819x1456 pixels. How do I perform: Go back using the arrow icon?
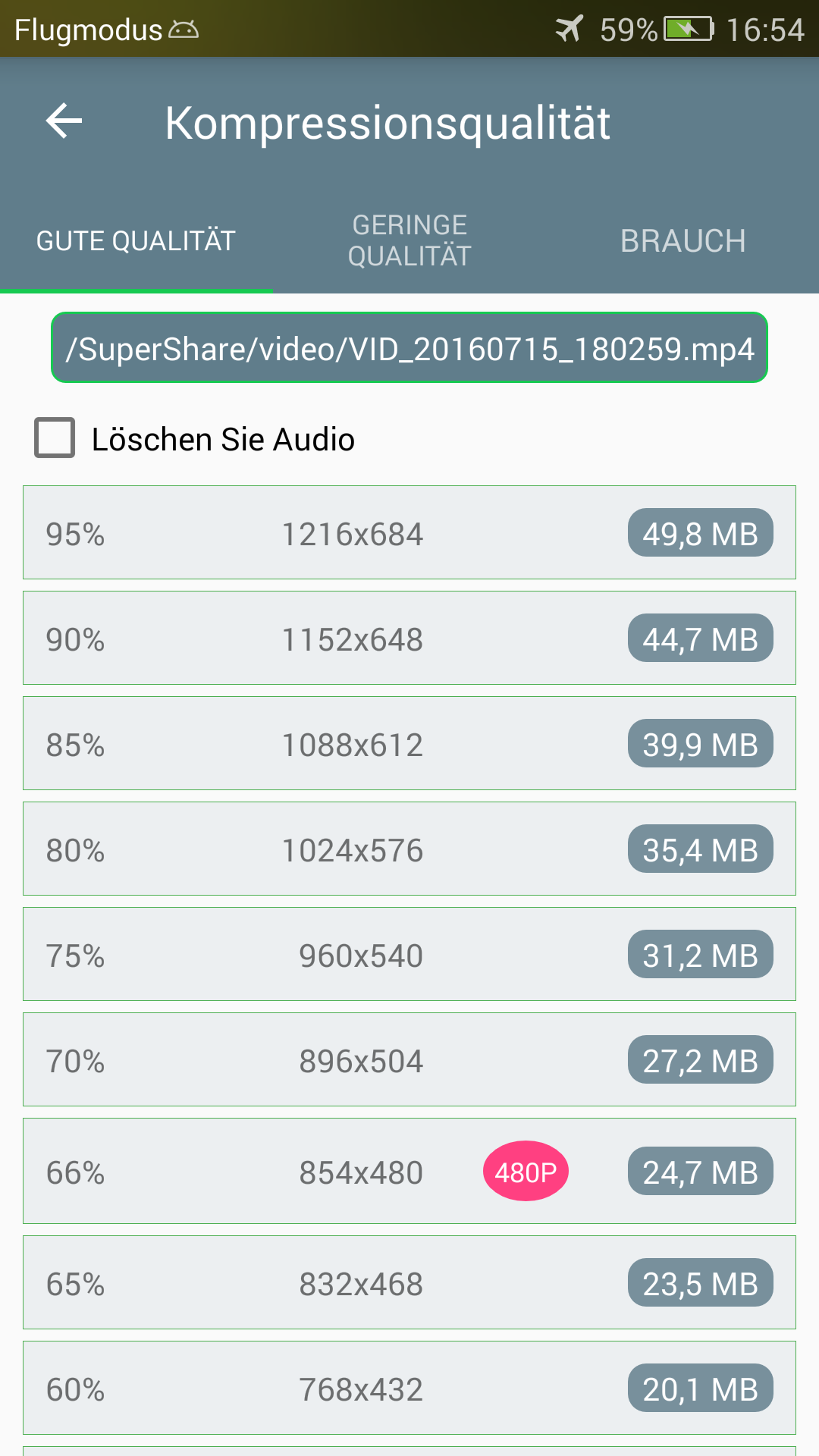[64, 121]
